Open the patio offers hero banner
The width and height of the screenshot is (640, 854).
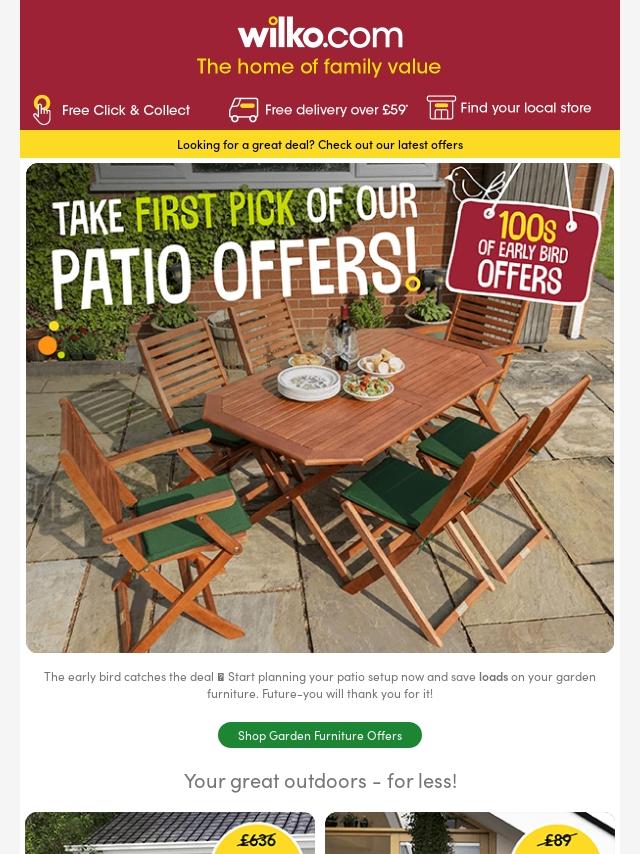tap(320, 408)
